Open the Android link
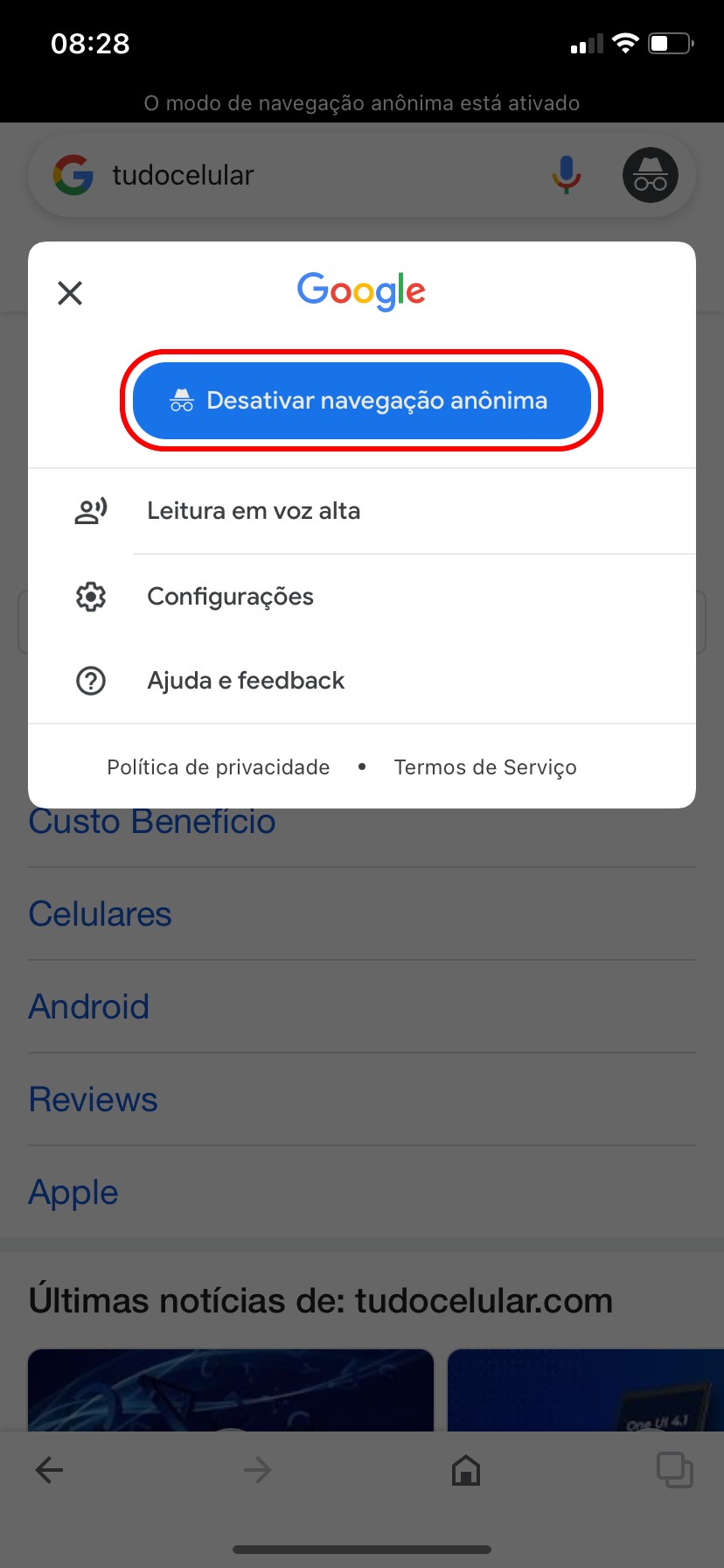Screen dimensions: 724x1568 89,1007
